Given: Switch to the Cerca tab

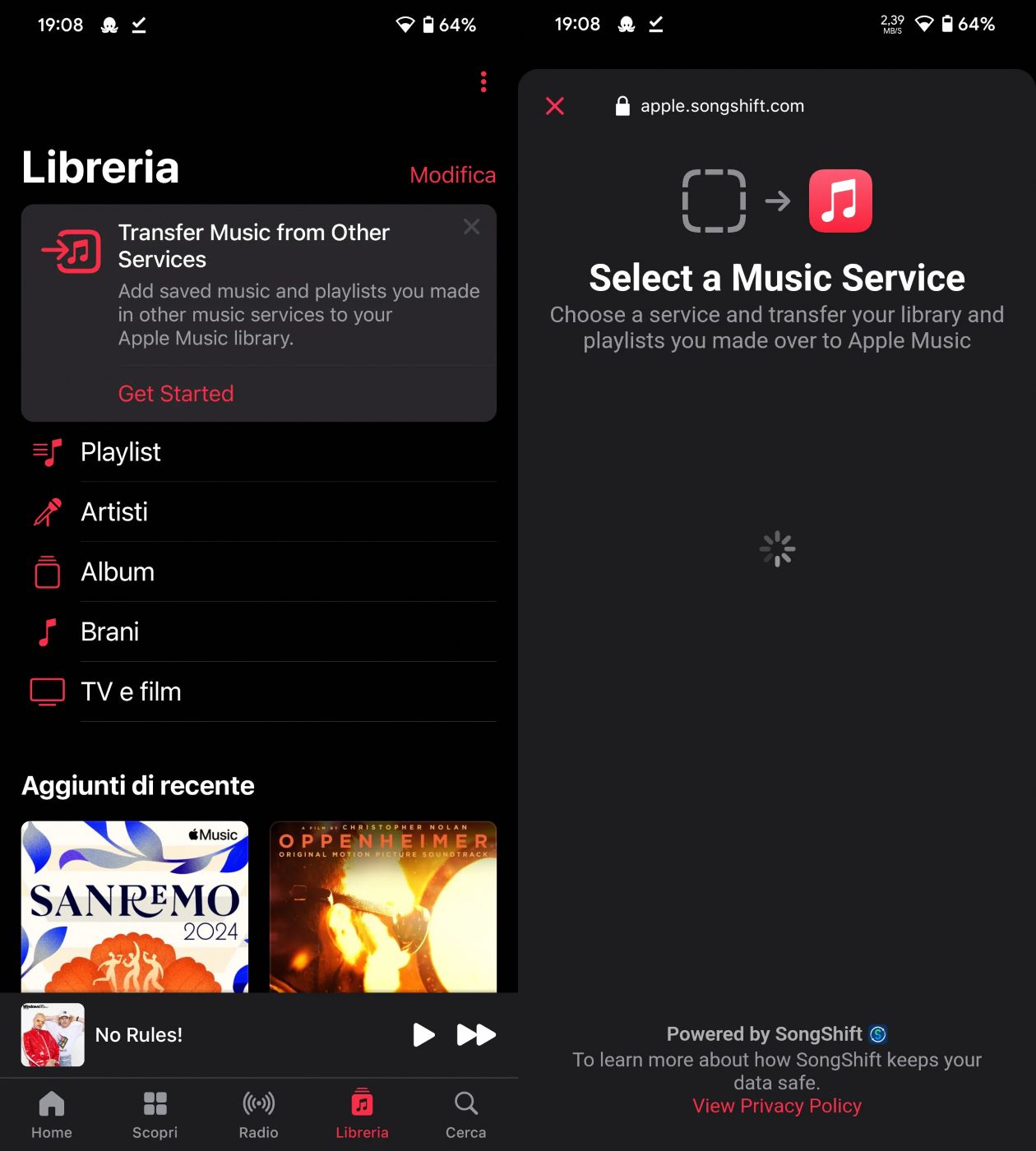Looking at the screenshot, I should pos(465,1115).
